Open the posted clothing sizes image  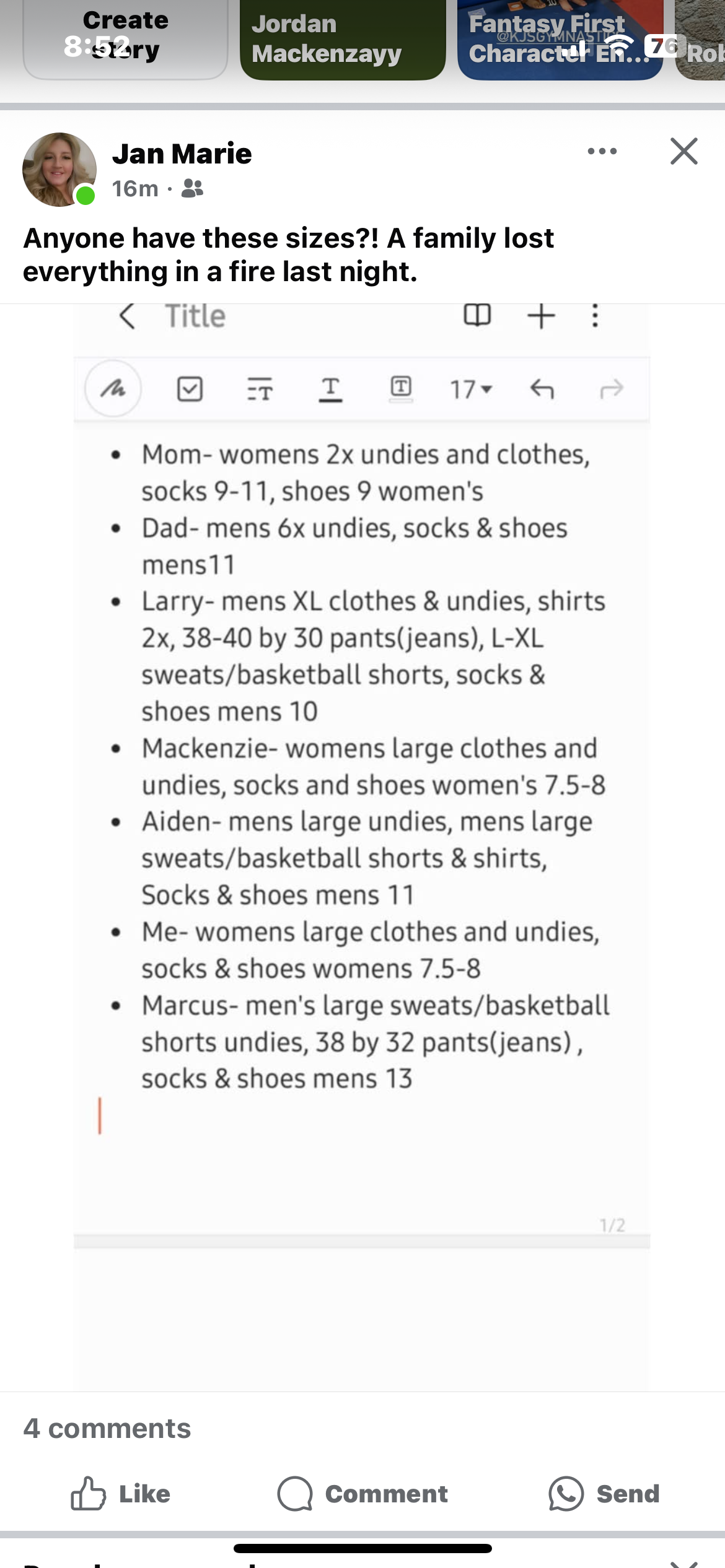tap(362, 805)
